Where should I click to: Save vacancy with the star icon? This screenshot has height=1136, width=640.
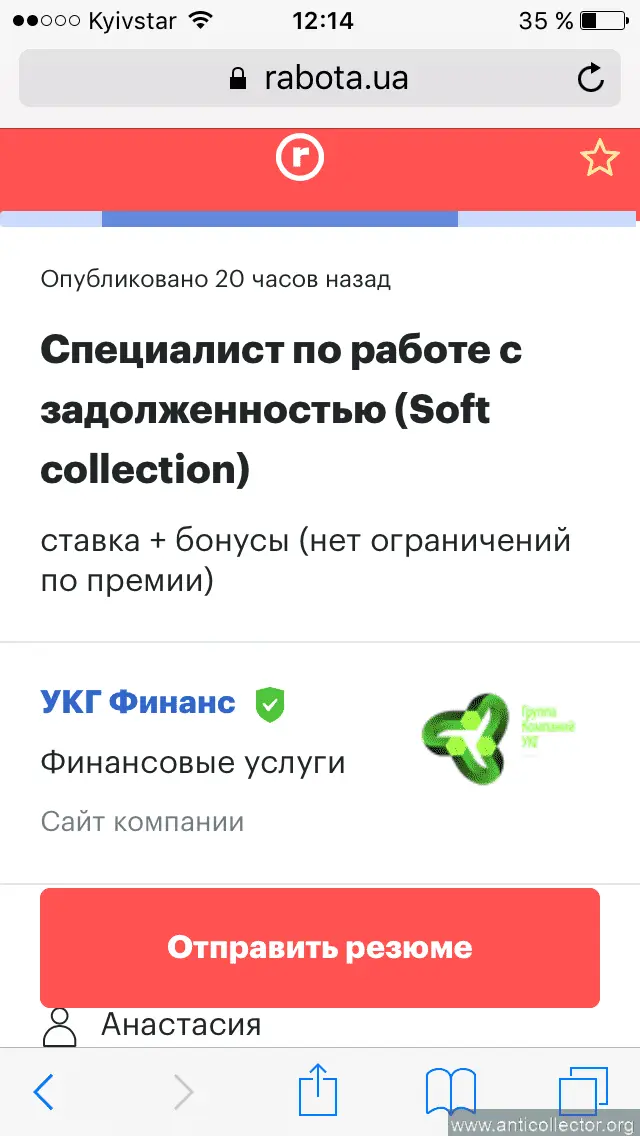600,159
